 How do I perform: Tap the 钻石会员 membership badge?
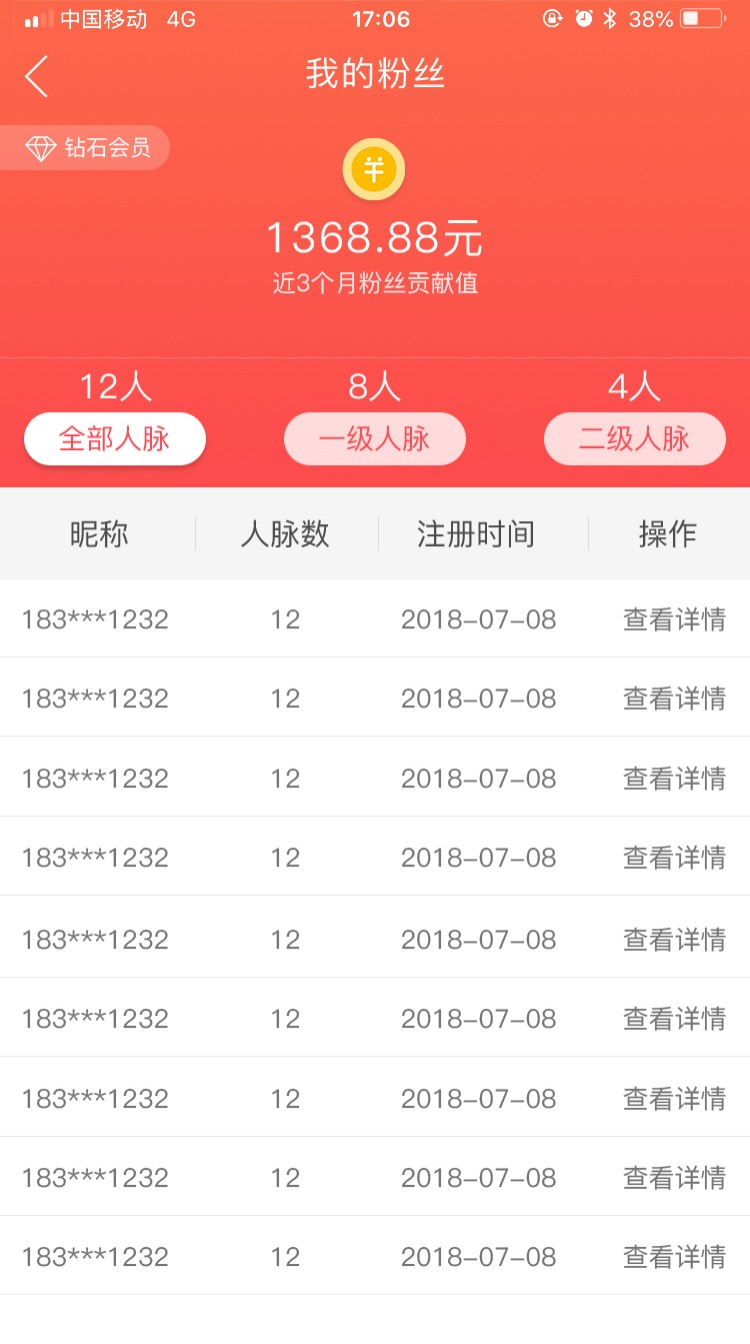pos(85,147)
